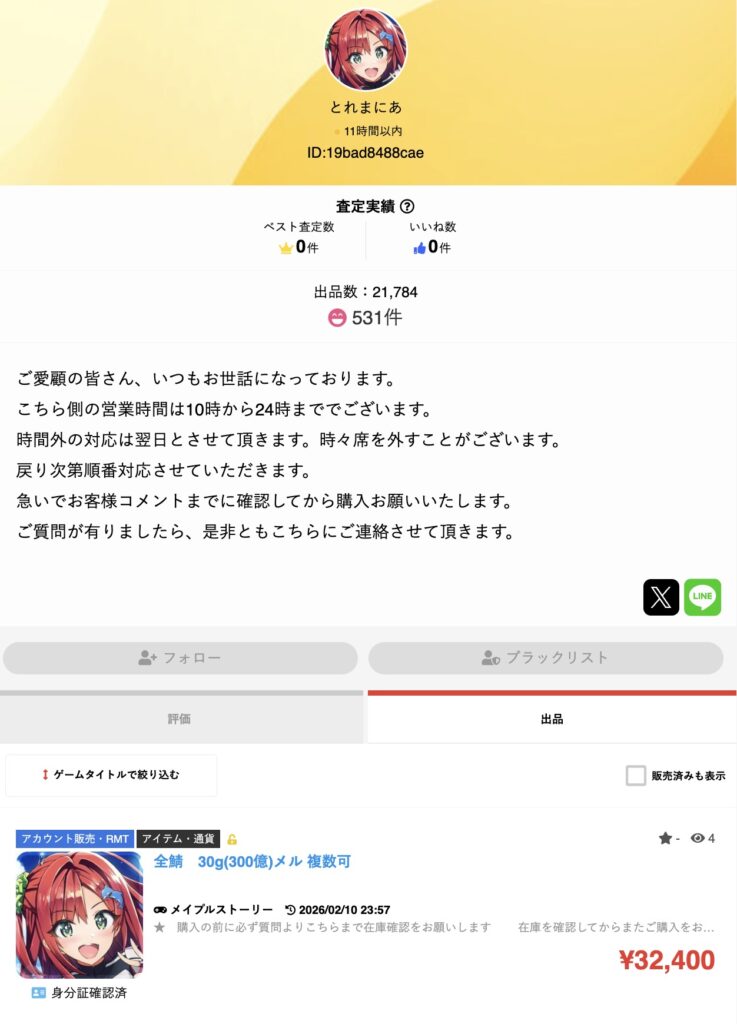Image resolution: width=737 pixels, height=1024 pixels.
Task: Check the 販売済みも表示 checkbox
Action: coord(636,776)
